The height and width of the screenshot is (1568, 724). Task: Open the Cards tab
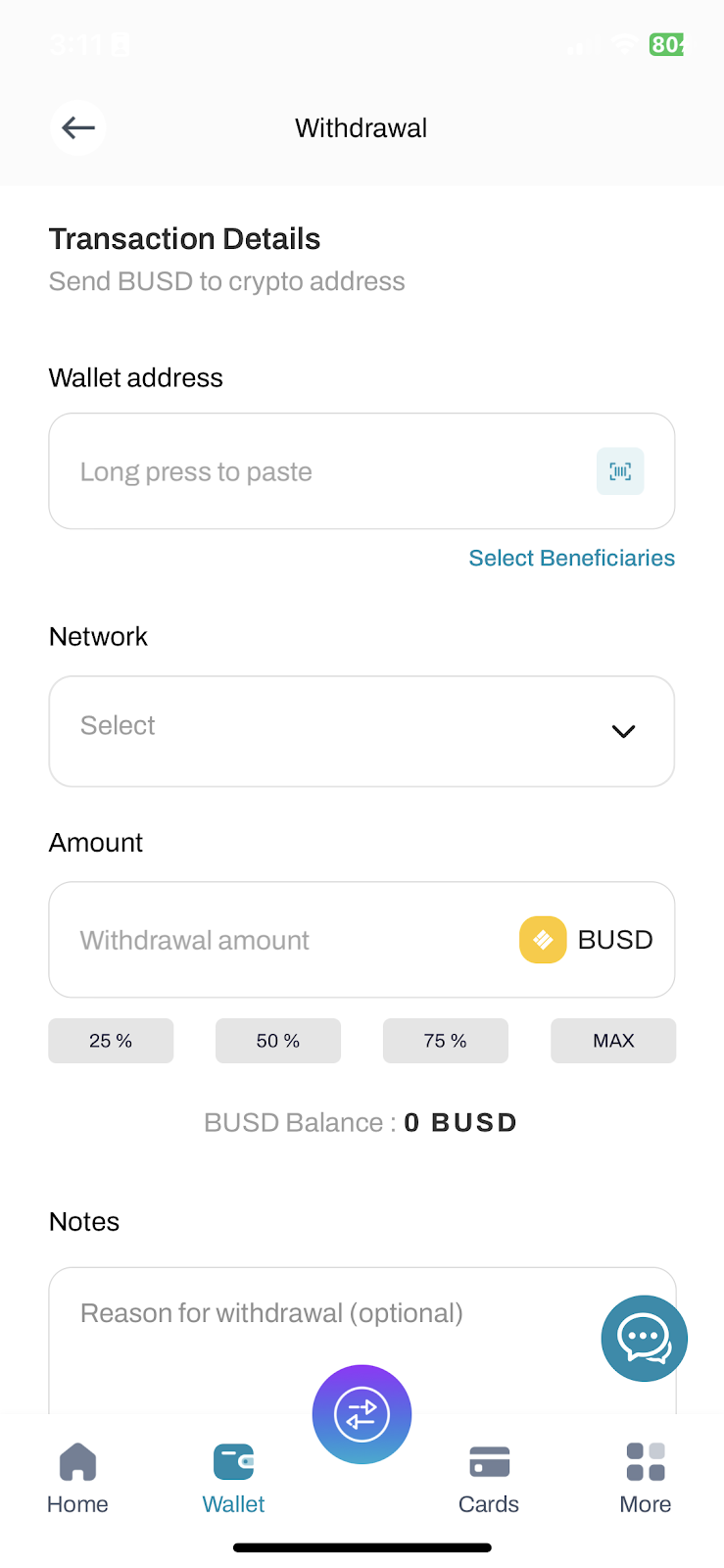pyautogui.click(x=489, y=1479)
